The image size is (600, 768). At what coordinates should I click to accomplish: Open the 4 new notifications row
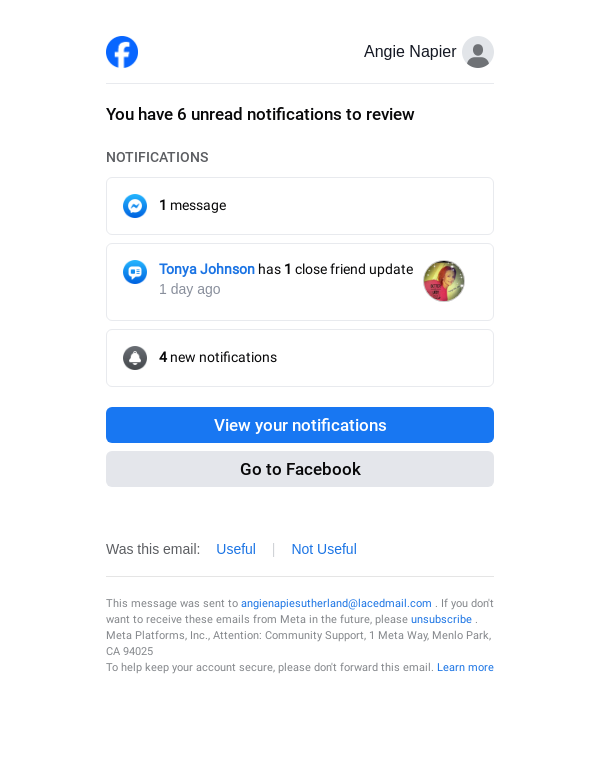coord(299,358)
